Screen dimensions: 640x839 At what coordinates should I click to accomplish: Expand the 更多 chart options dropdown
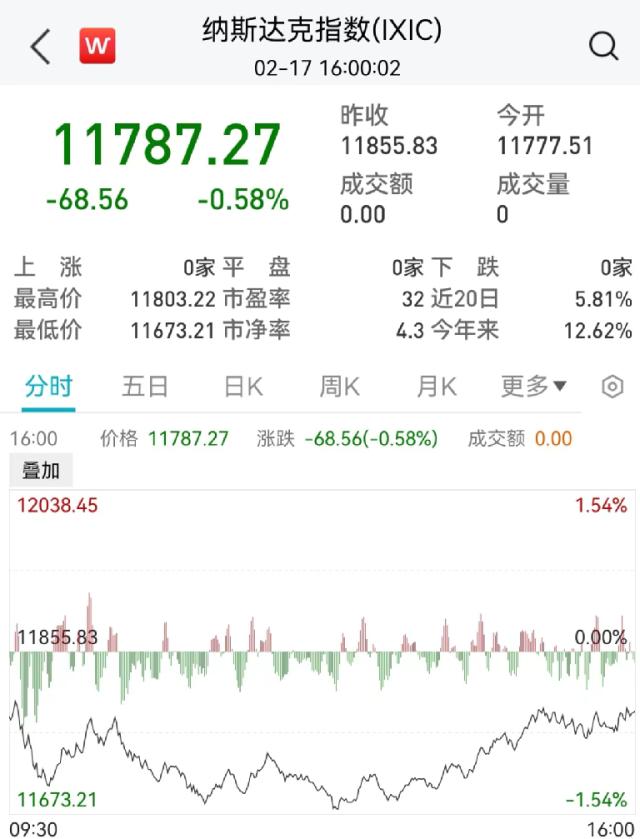click(x=533, y=386)
